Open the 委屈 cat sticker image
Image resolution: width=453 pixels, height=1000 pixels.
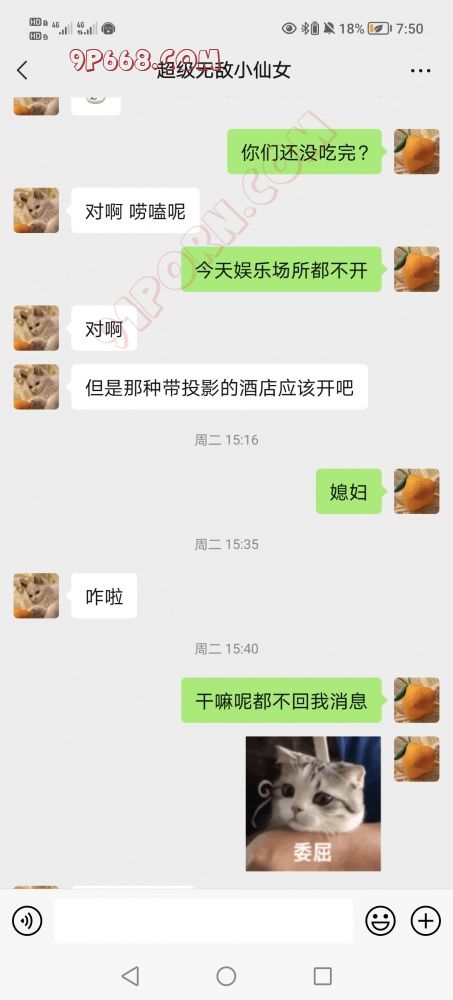[313, 804]
